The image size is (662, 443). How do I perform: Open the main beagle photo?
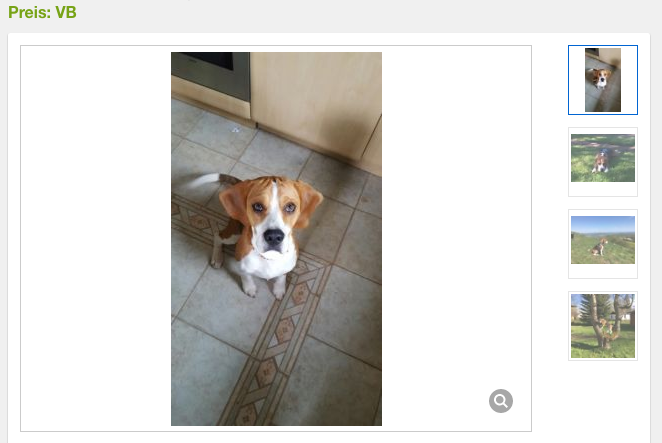(276, 238)
